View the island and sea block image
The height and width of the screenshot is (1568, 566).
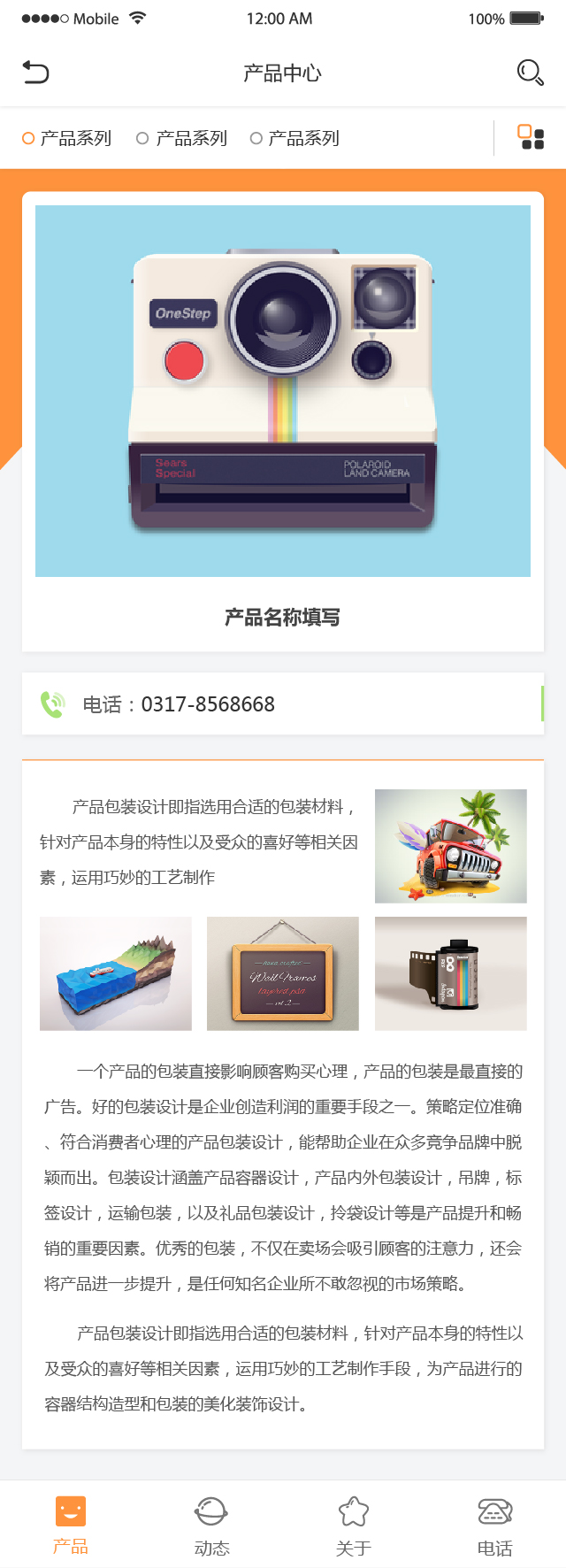[116, 973]
